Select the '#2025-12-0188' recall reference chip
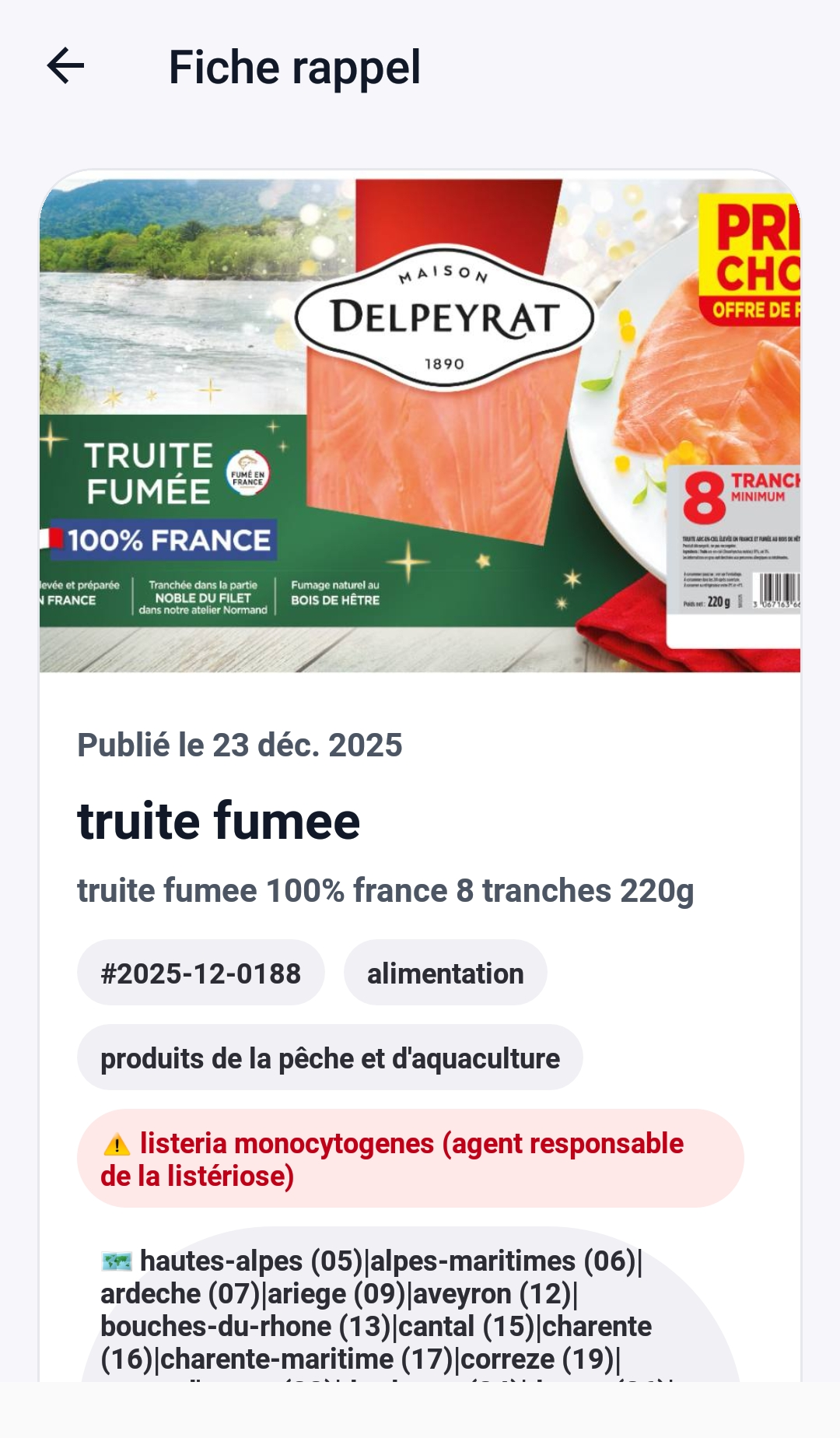 (200, 972)
